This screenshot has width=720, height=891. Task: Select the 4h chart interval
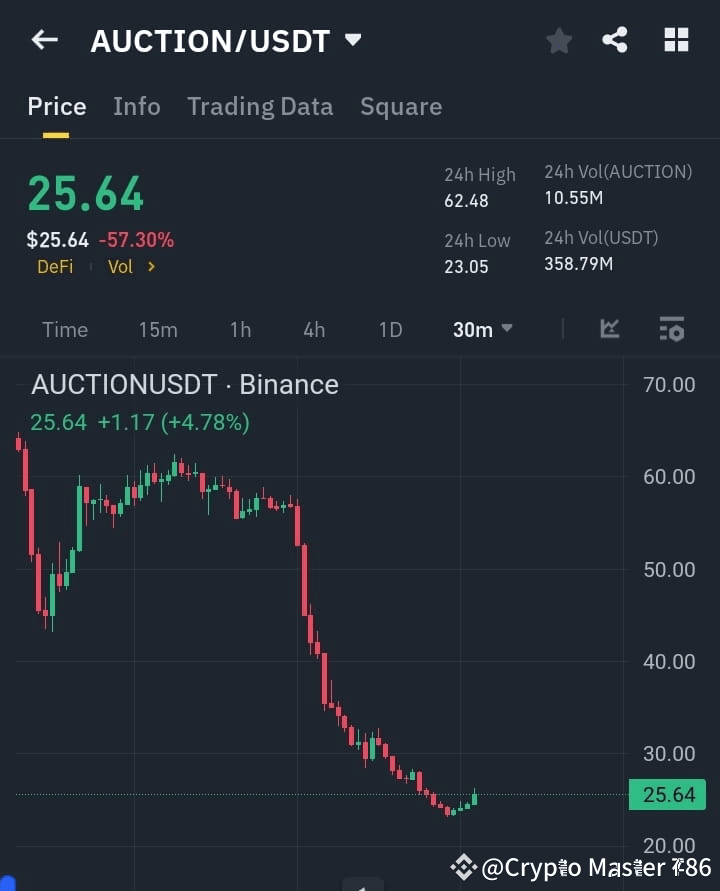313,329
